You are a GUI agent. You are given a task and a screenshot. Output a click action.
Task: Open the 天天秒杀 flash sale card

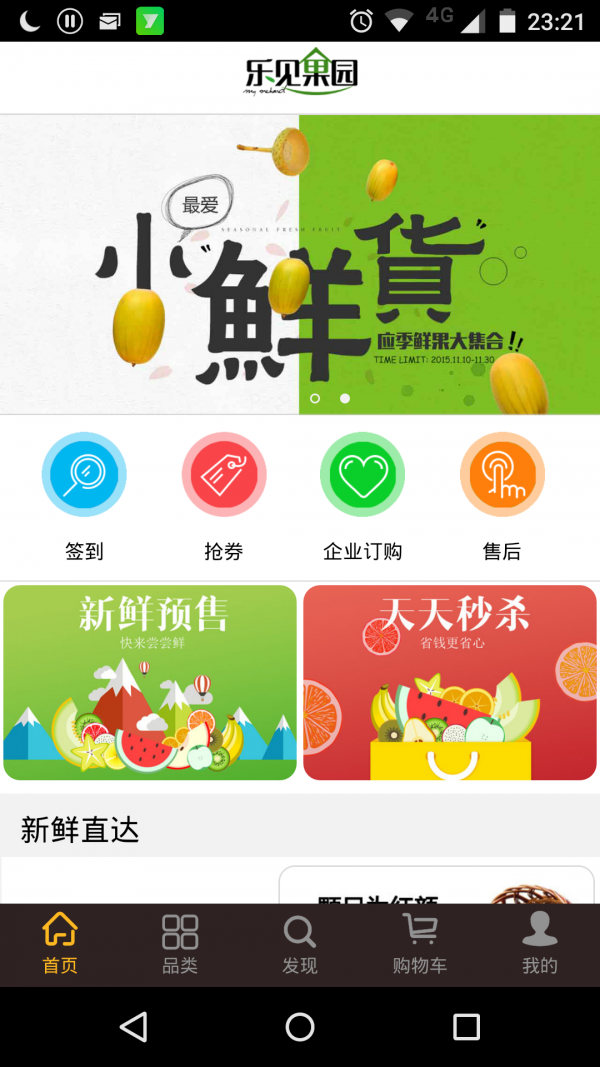(x=450, y=682)
